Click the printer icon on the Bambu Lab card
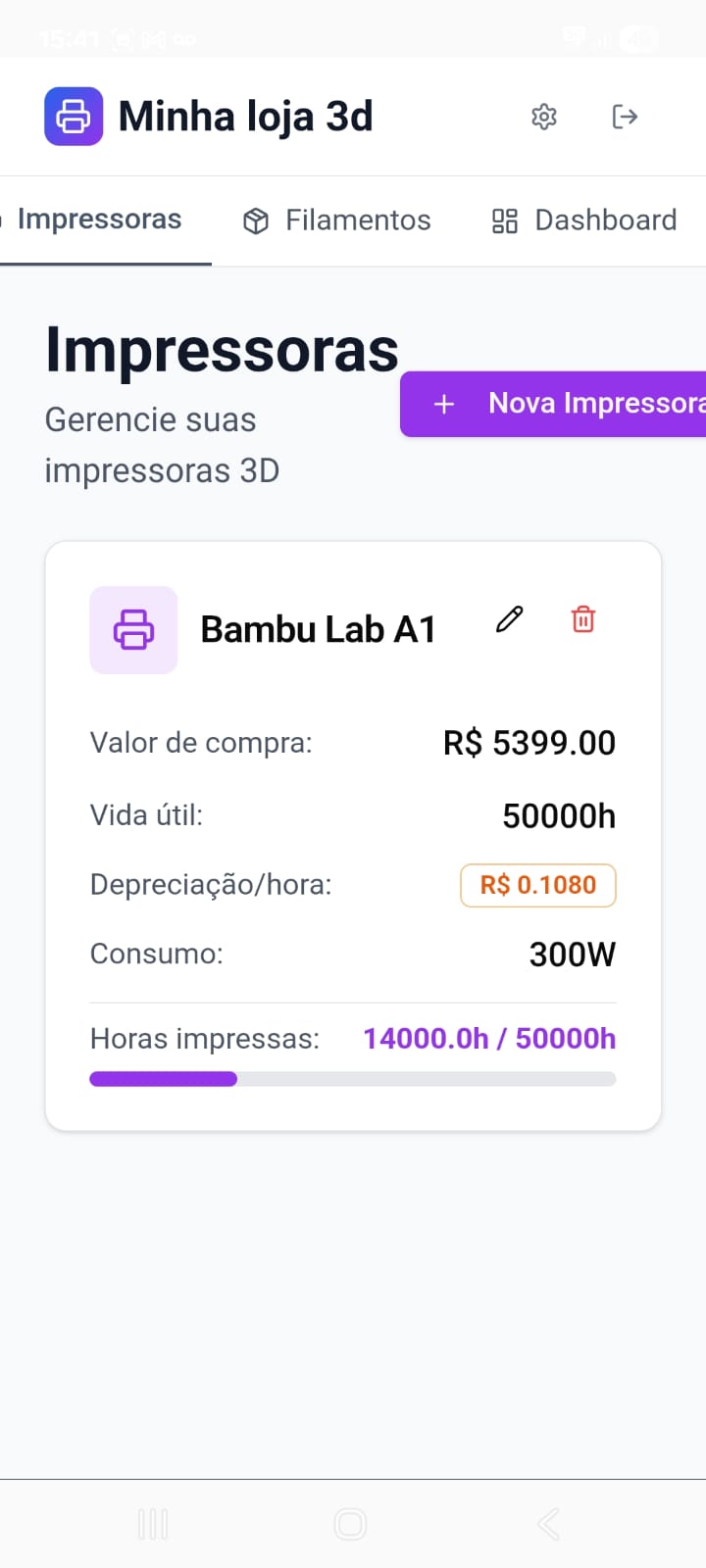The width and height of the screenshot is (706, 1568). 133,629
